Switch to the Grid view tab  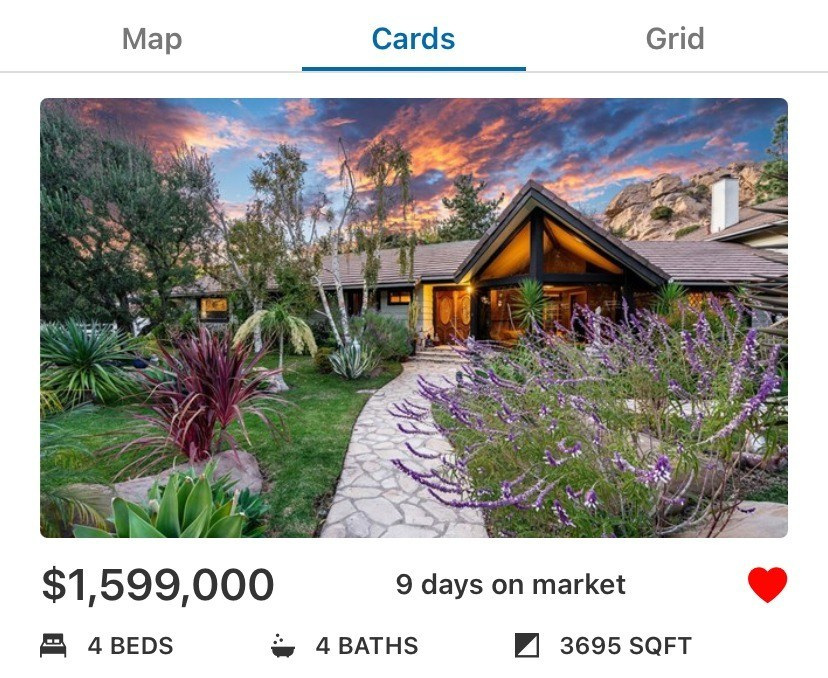tap(675, 40)
